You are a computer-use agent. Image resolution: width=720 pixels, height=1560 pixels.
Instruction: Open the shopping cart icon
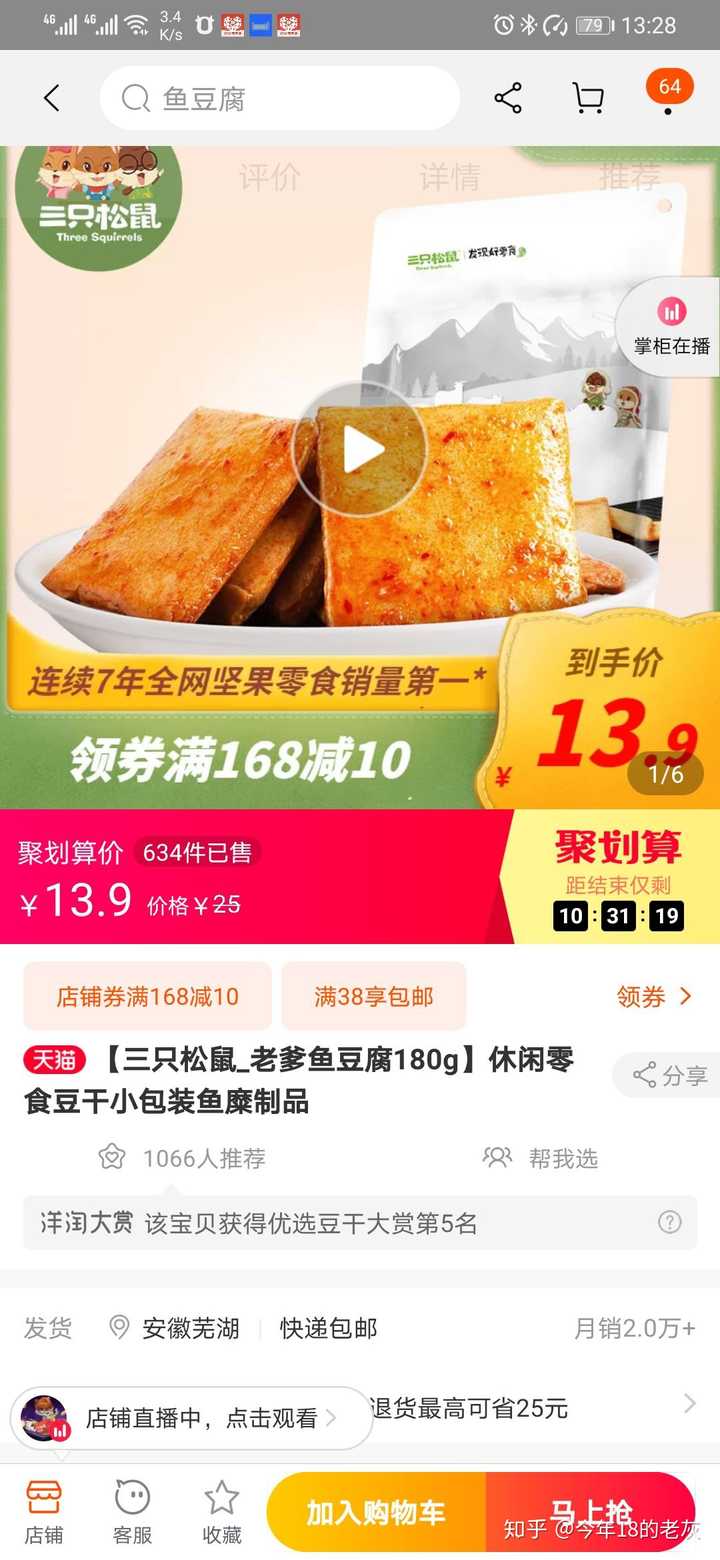click(588, 97)
